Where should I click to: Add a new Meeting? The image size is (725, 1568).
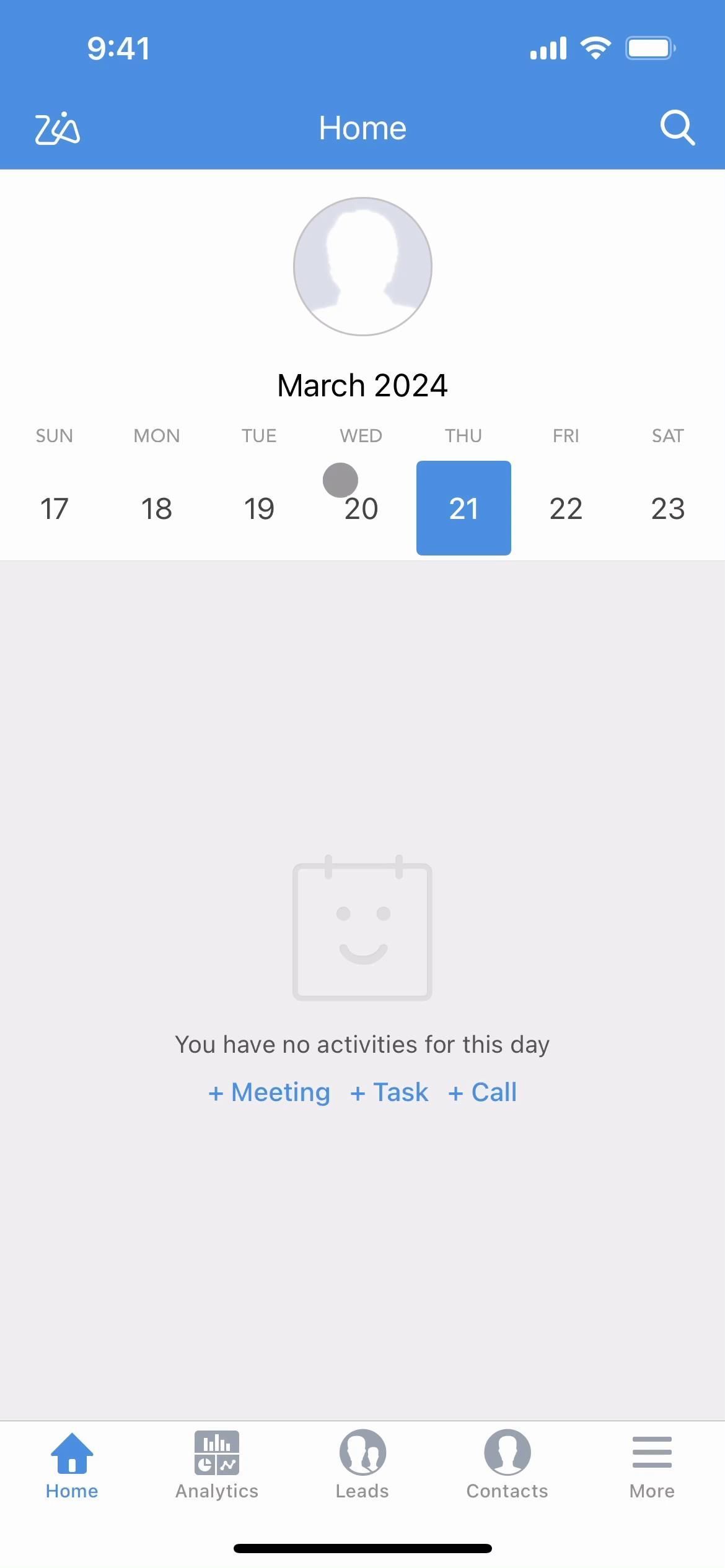pos(269,1092)
